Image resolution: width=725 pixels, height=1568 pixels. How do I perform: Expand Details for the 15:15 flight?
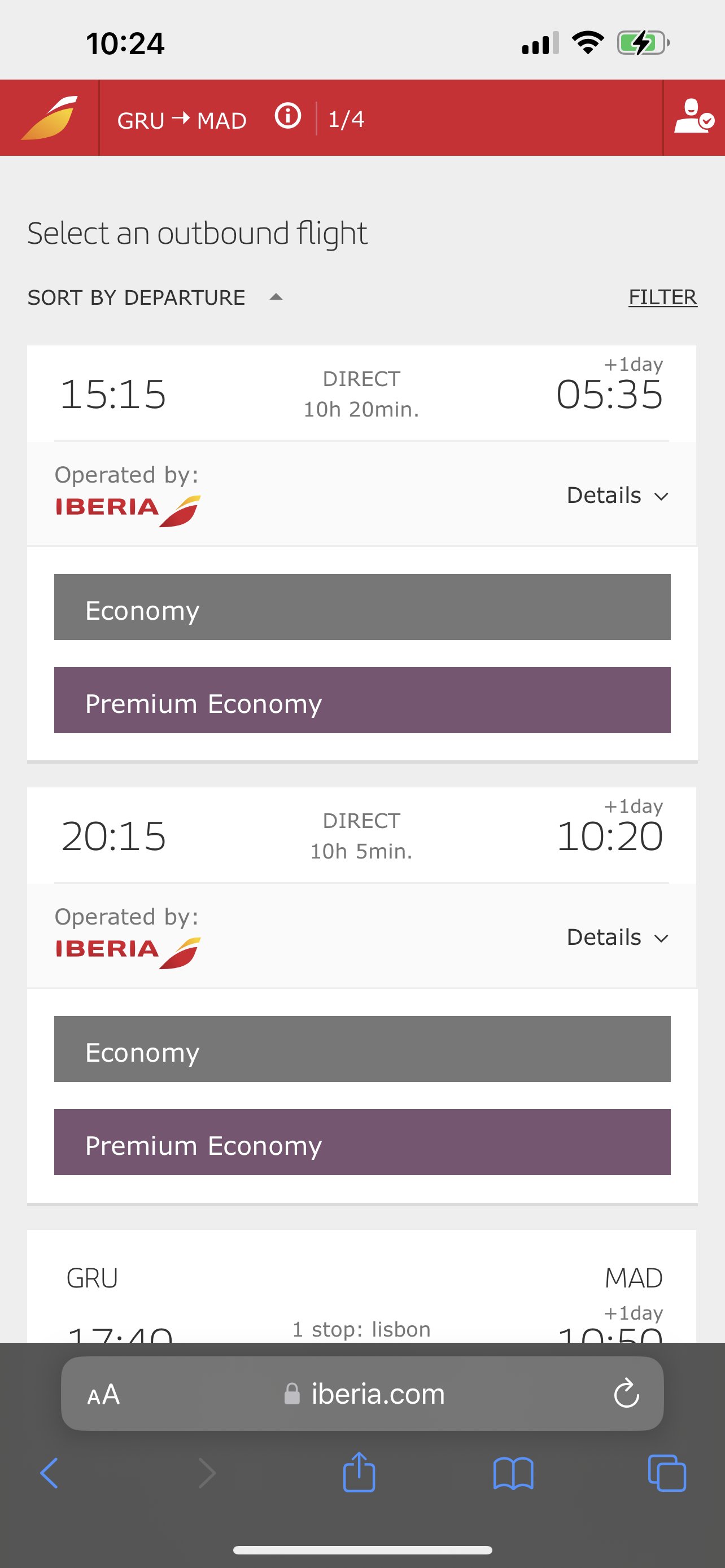pos(617,496)
